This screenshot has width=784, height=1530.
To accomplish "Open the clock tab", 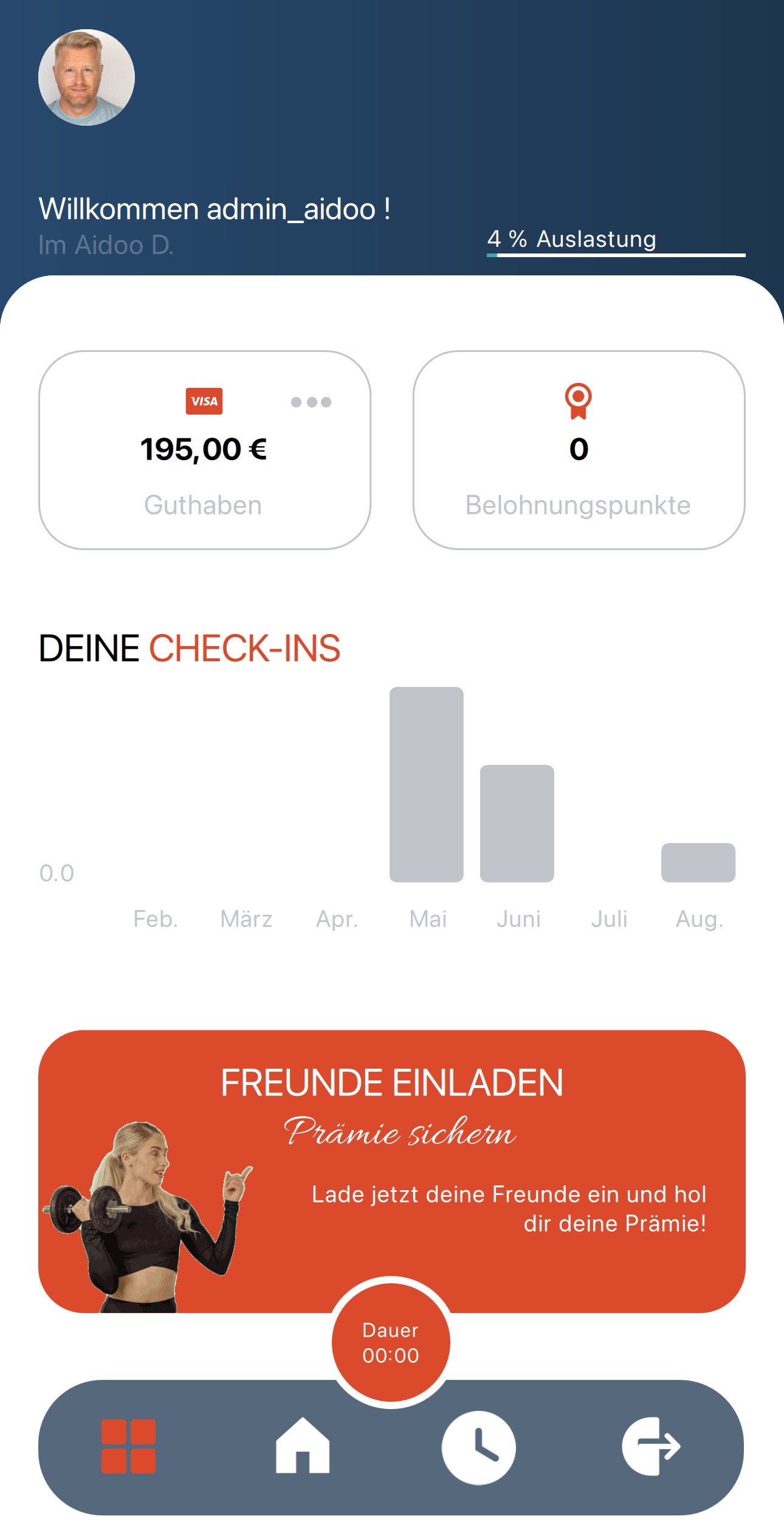I will tap(478, 1447).
